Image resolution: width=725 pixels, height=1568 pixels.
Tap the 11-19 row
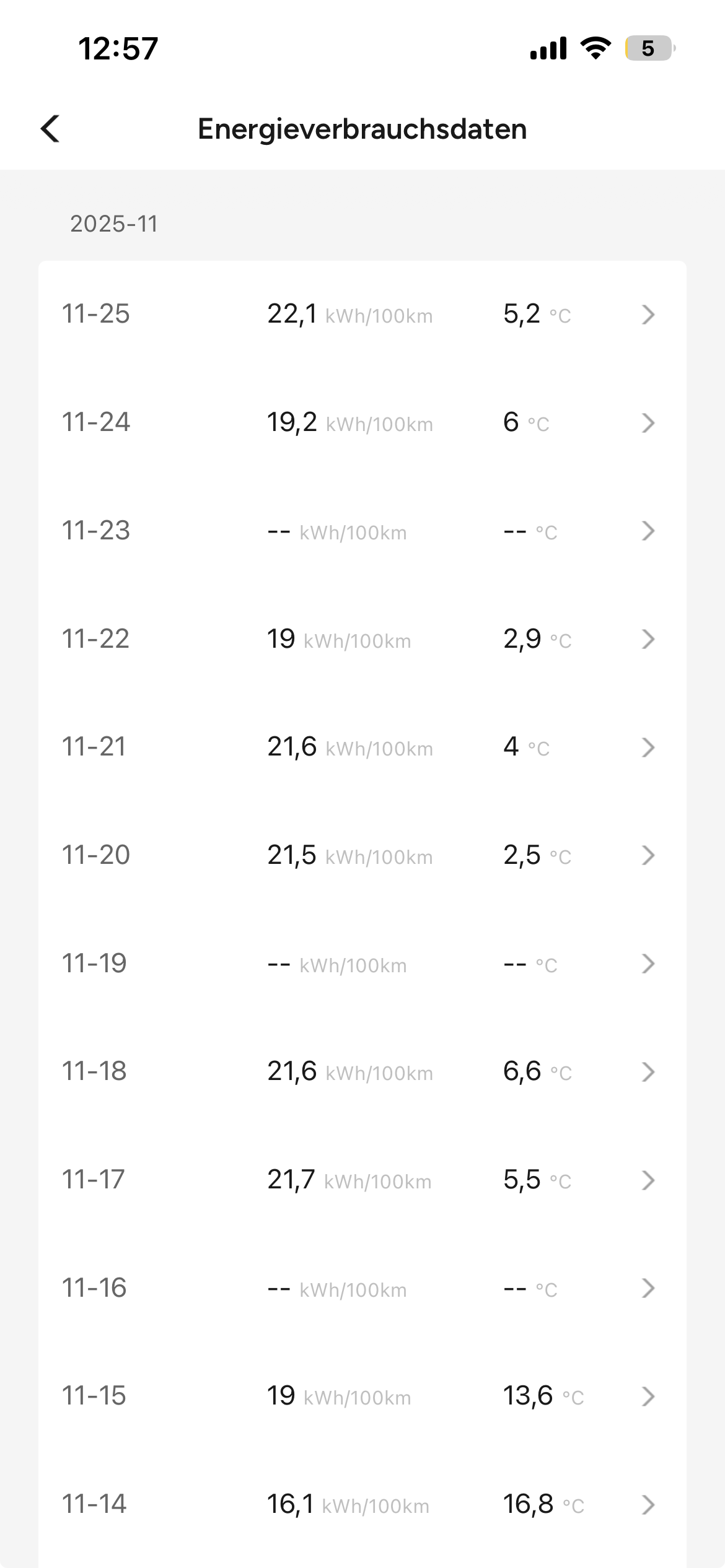pos(362,964)
